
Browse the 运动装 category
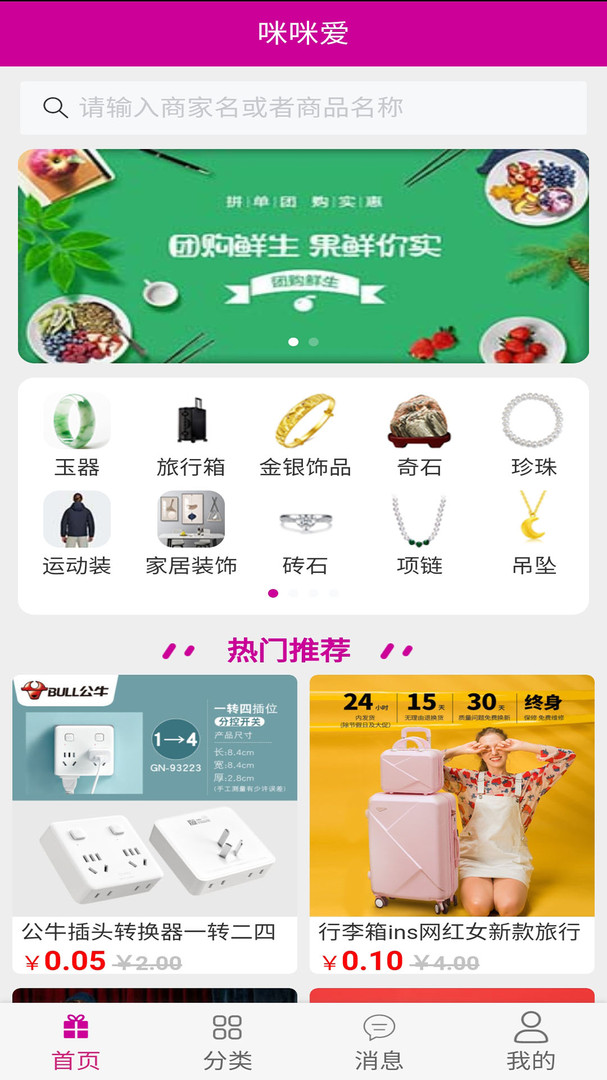(77, 534)
